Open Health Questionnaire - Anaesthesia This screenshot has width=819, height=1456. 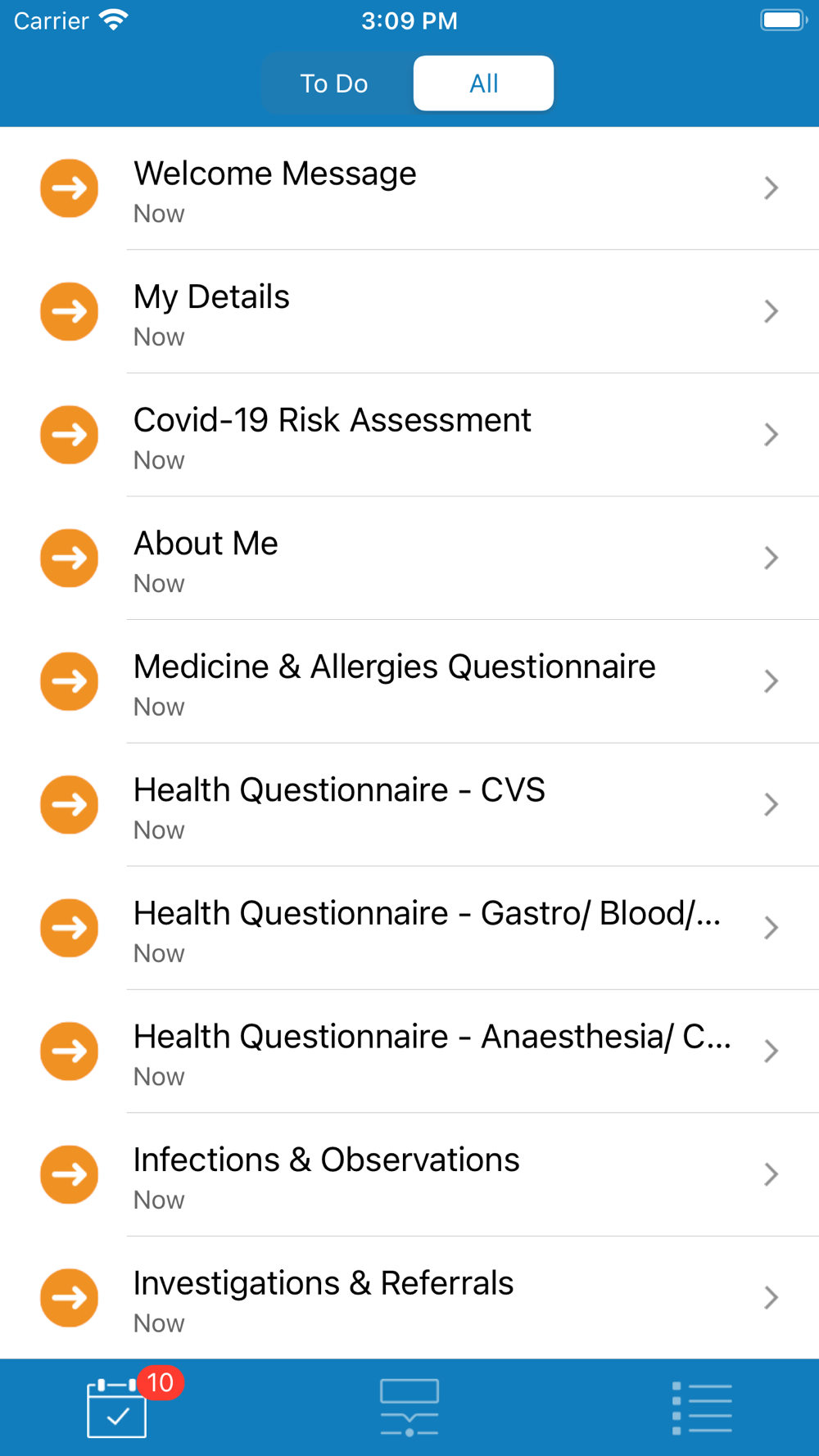click(x=409, y=1051)
